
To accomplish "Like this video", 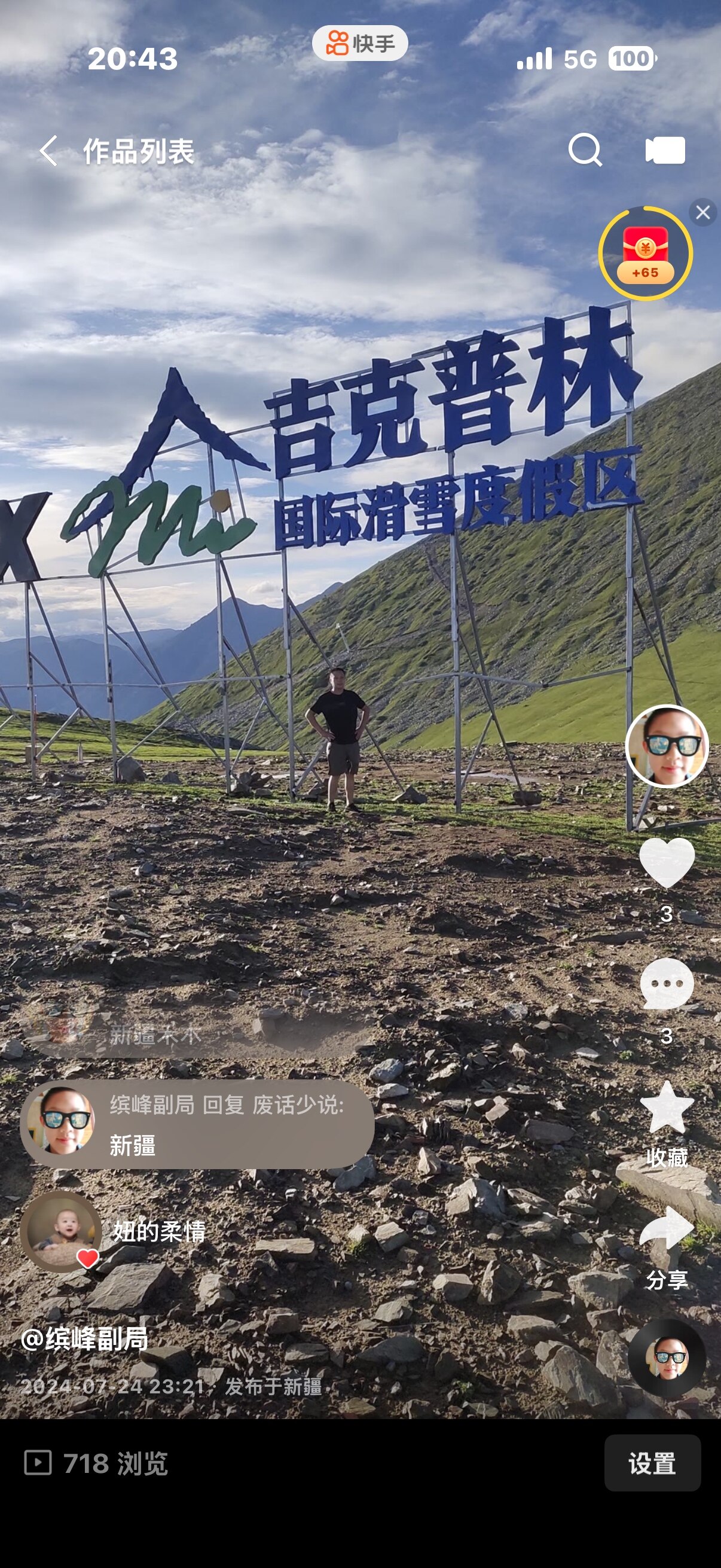I will click(x=667, y=862).
